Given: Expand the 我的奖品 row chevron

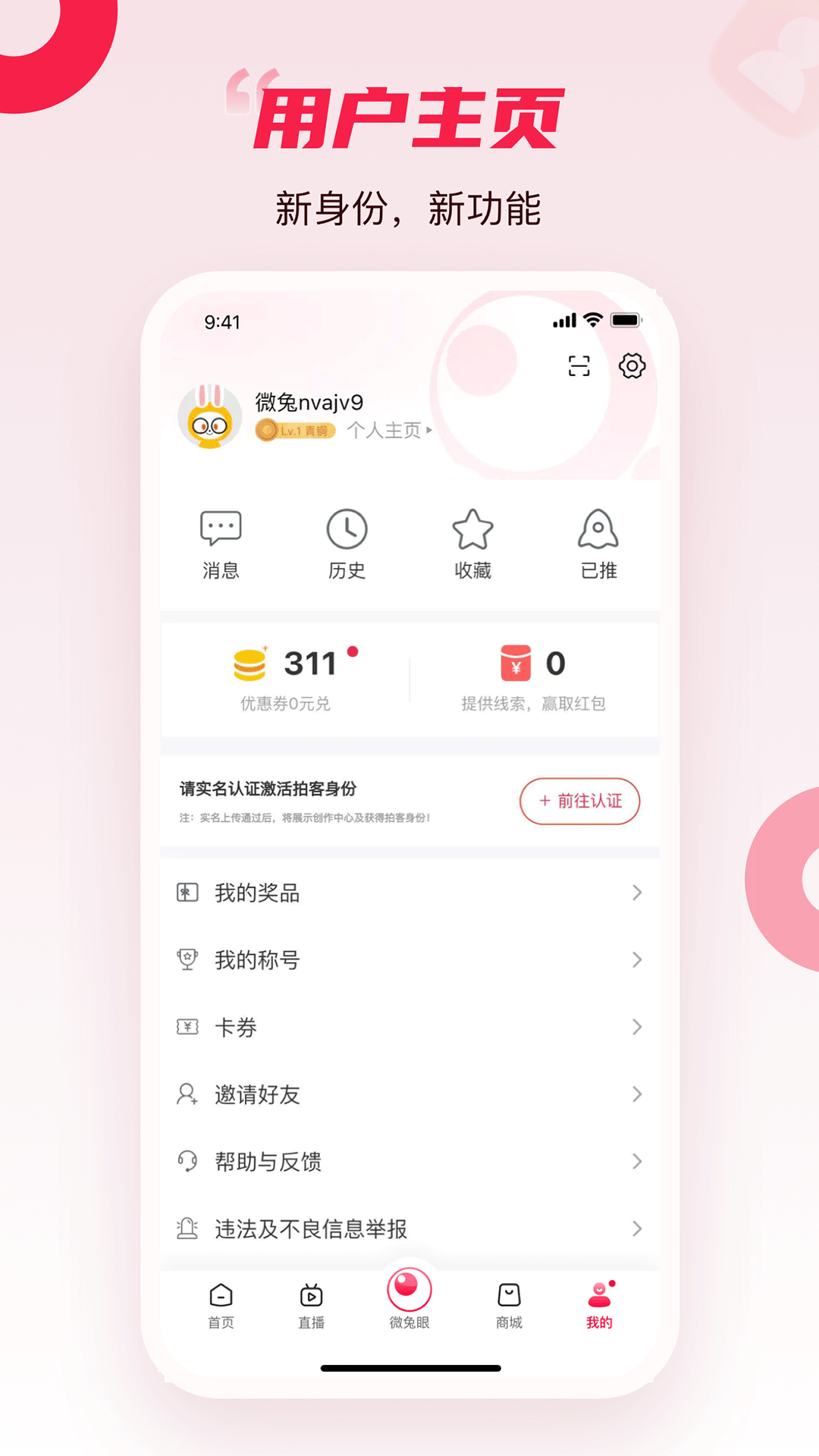Looking at the screenshot, I should tap(636, 893).
